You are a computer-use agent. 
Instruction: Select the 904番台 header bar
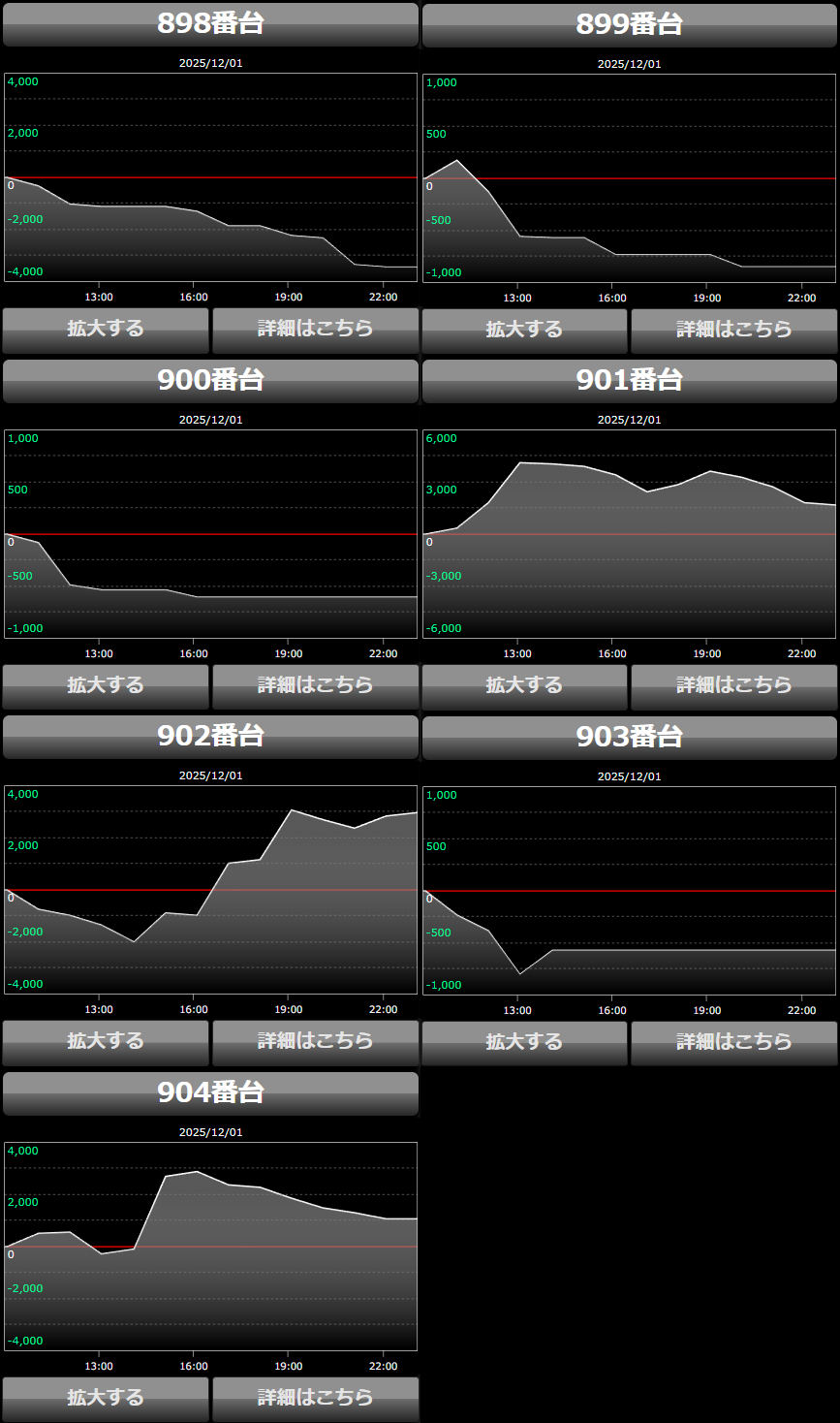pos(210,1093)
